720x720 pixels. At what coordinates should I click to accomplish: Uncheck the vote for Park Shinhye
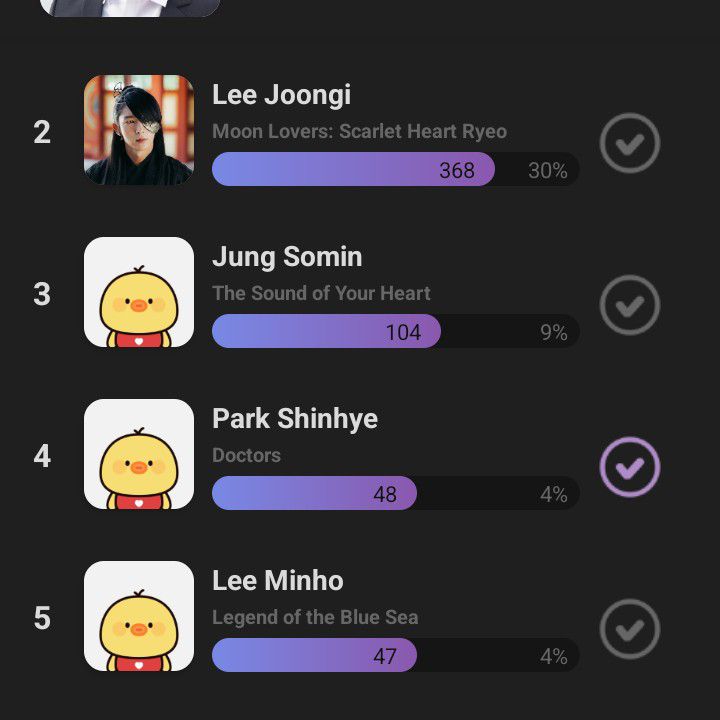630,467
